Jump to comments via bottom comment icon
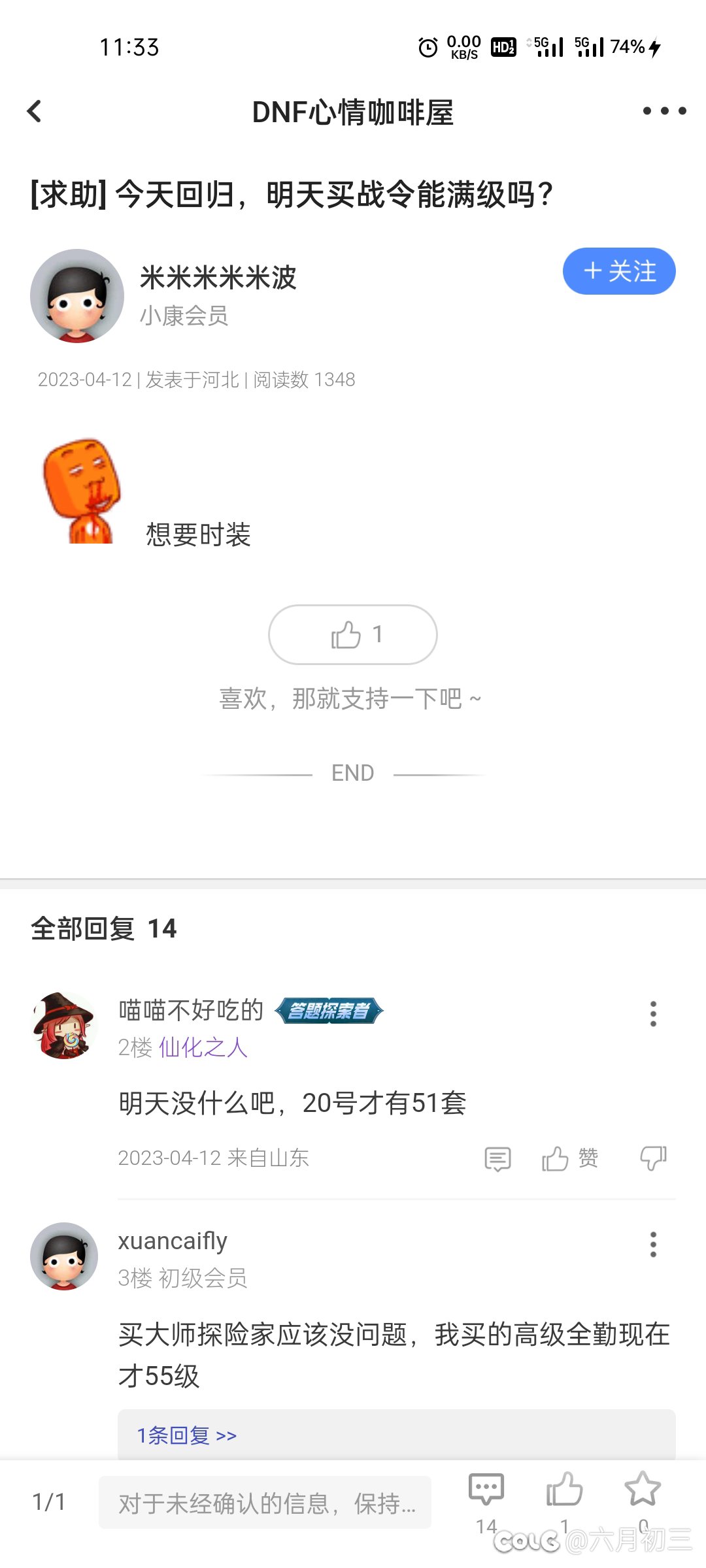Viewport: 706px width, 1568px height. coord(486,1492)
